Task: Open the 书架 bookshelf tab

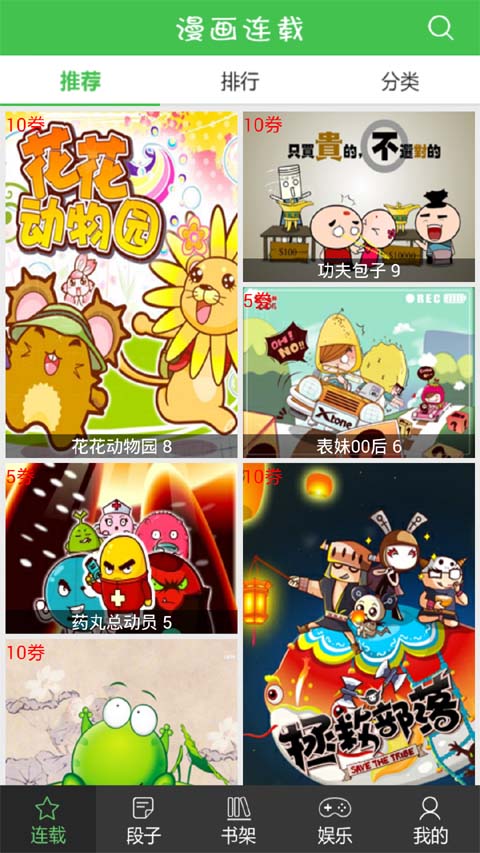Action: tap(239, 819)
